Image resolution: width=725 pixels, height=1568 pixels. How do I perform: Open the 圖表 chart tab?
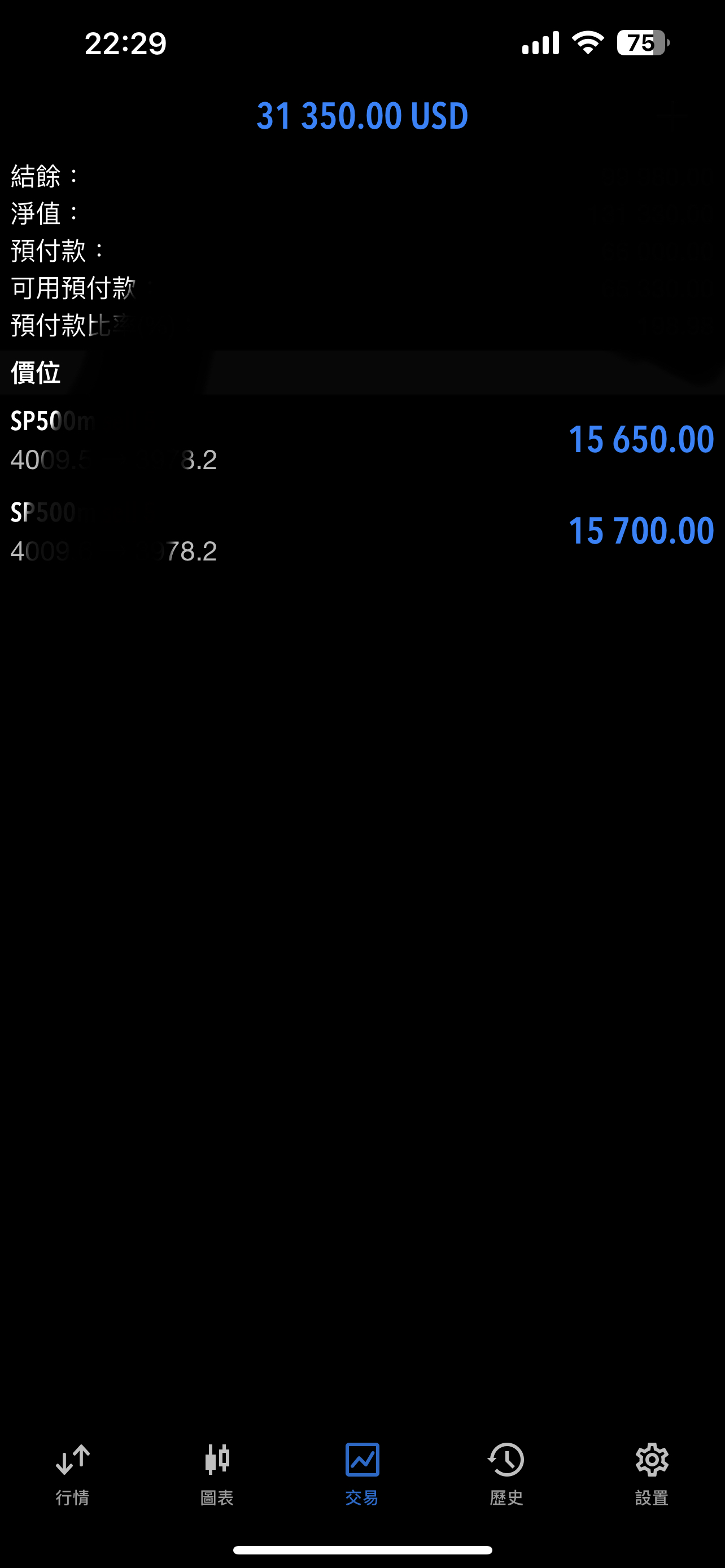click(217, 1474)
